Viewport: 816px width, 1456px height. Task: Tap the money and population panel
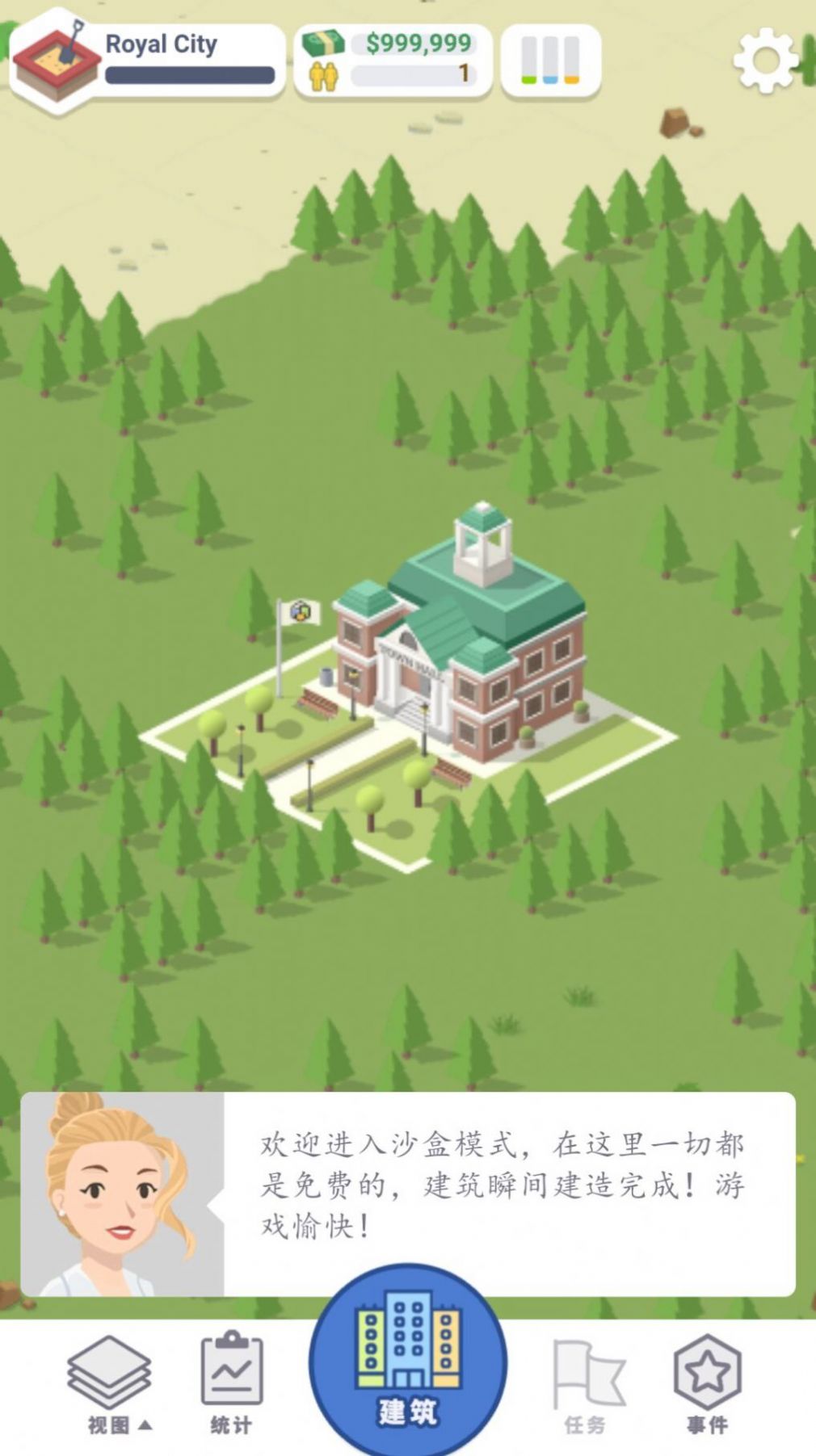393,61
